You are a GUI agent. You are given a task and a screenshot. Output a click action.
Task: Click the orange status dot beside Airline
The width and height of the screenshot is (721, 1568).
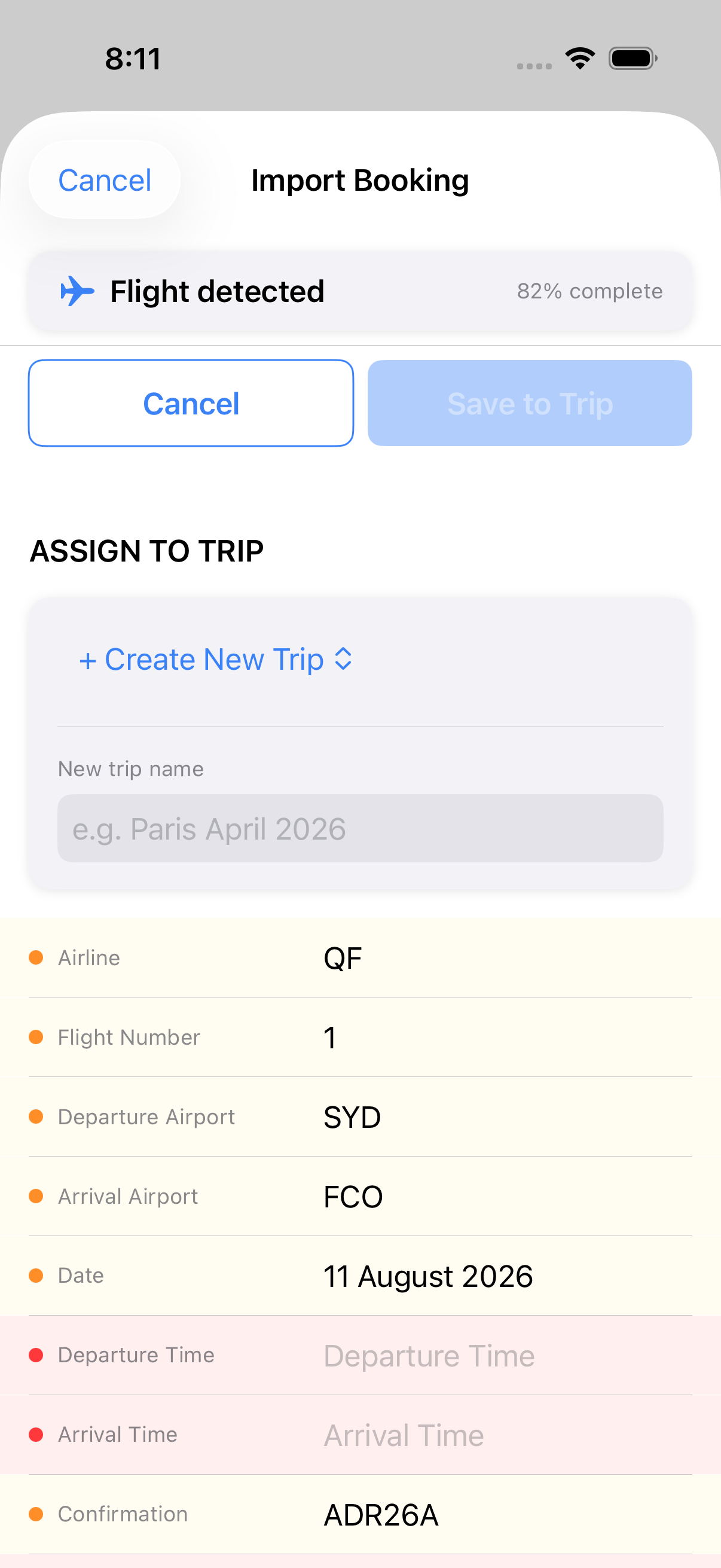(x=37, y=957)
